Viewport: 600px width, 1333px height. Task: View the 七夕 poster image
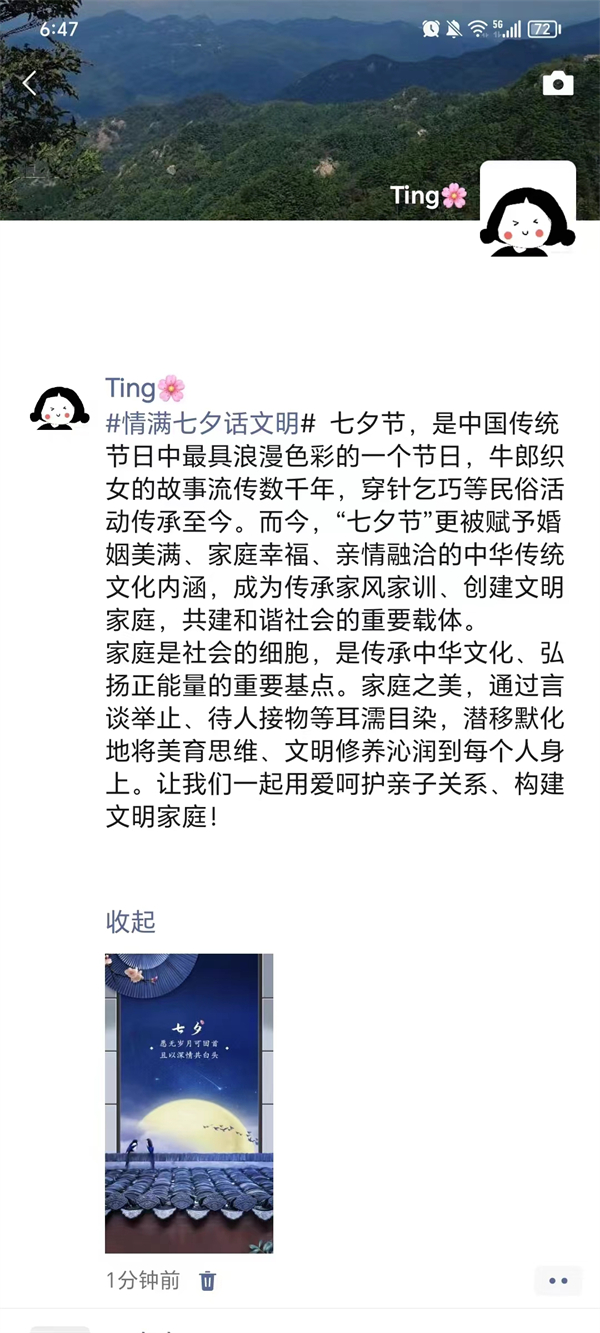(x=189, y=1103)
